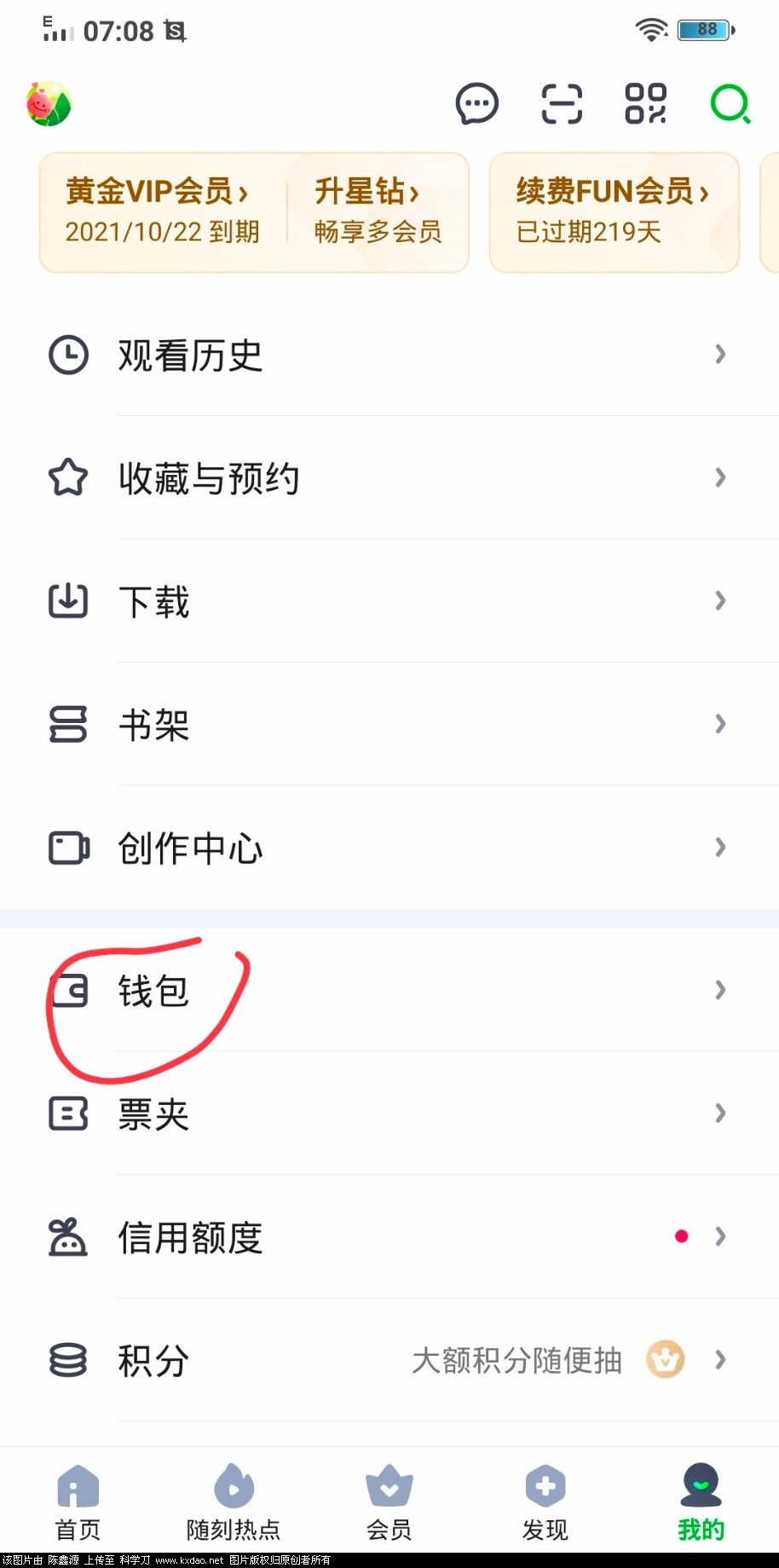The width and height of the screenshot is (779, 1568).
Task: Open the user profile avatar
Action: [49, 104]
